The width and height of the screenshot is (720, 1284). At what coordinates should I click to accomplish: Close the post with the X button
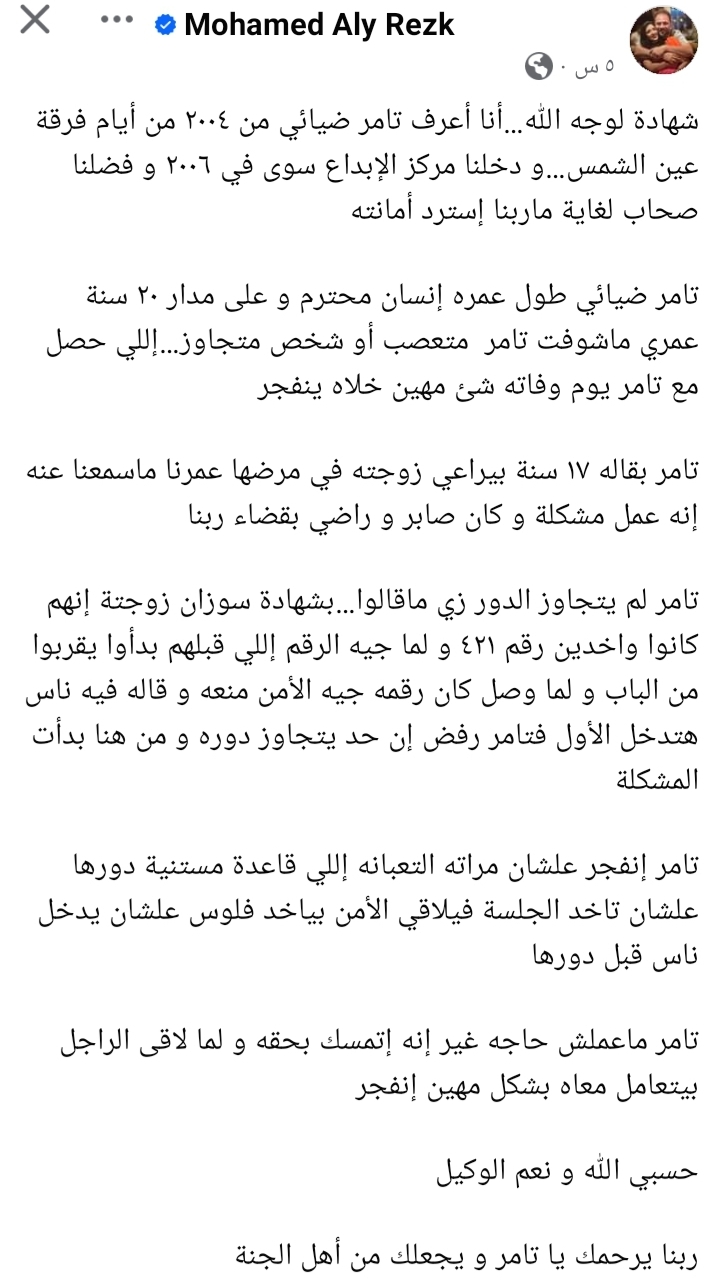tap(36, 22)
